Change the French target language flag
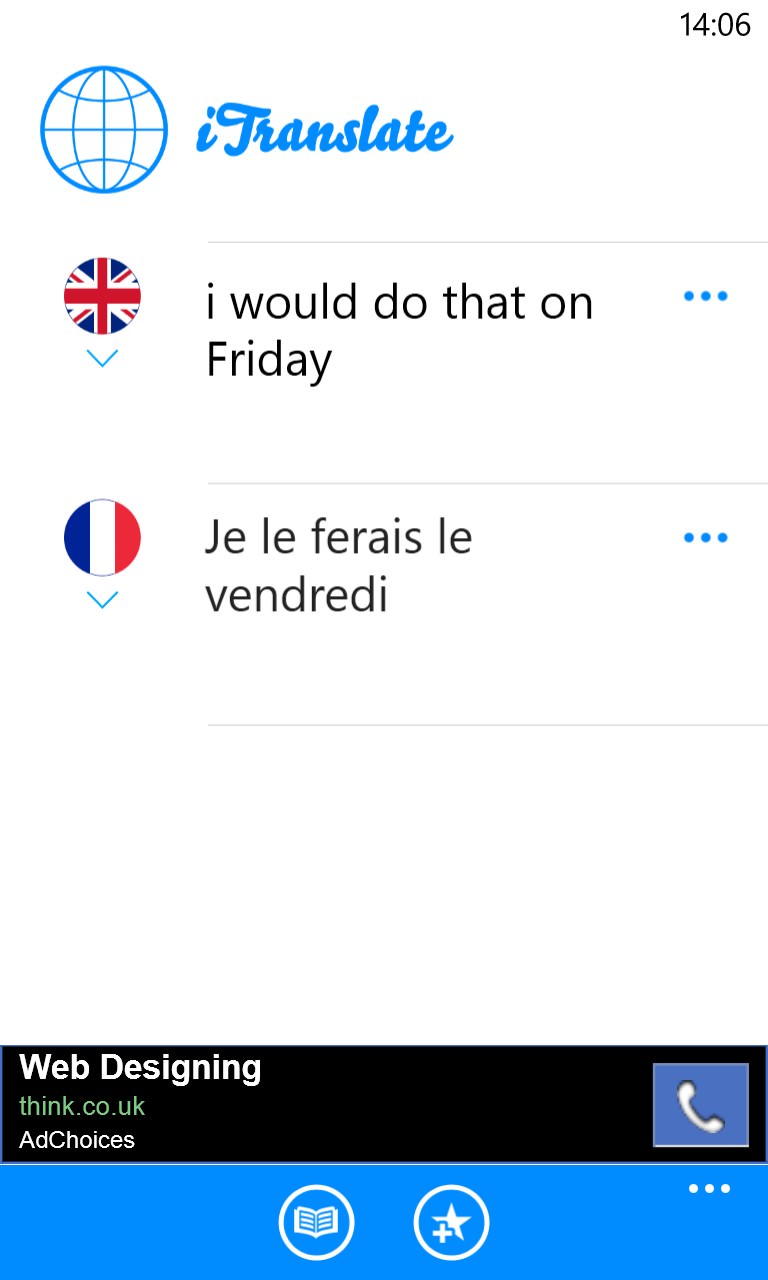This screenshot has height=1280, width=768. 103,537
